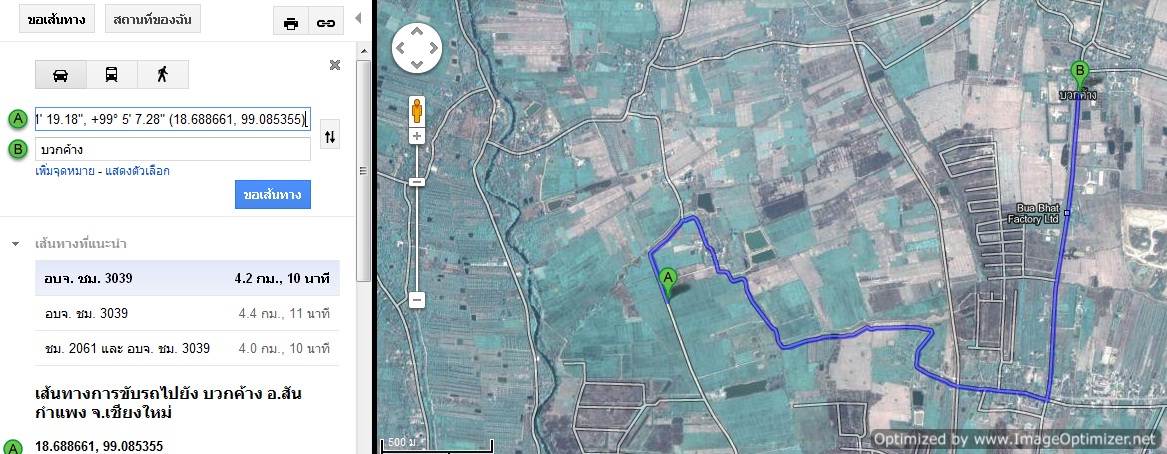The image size is (1167, 454).
Task: Tap the blue ขอเส้นทาง button
Action: coord(273,194)
